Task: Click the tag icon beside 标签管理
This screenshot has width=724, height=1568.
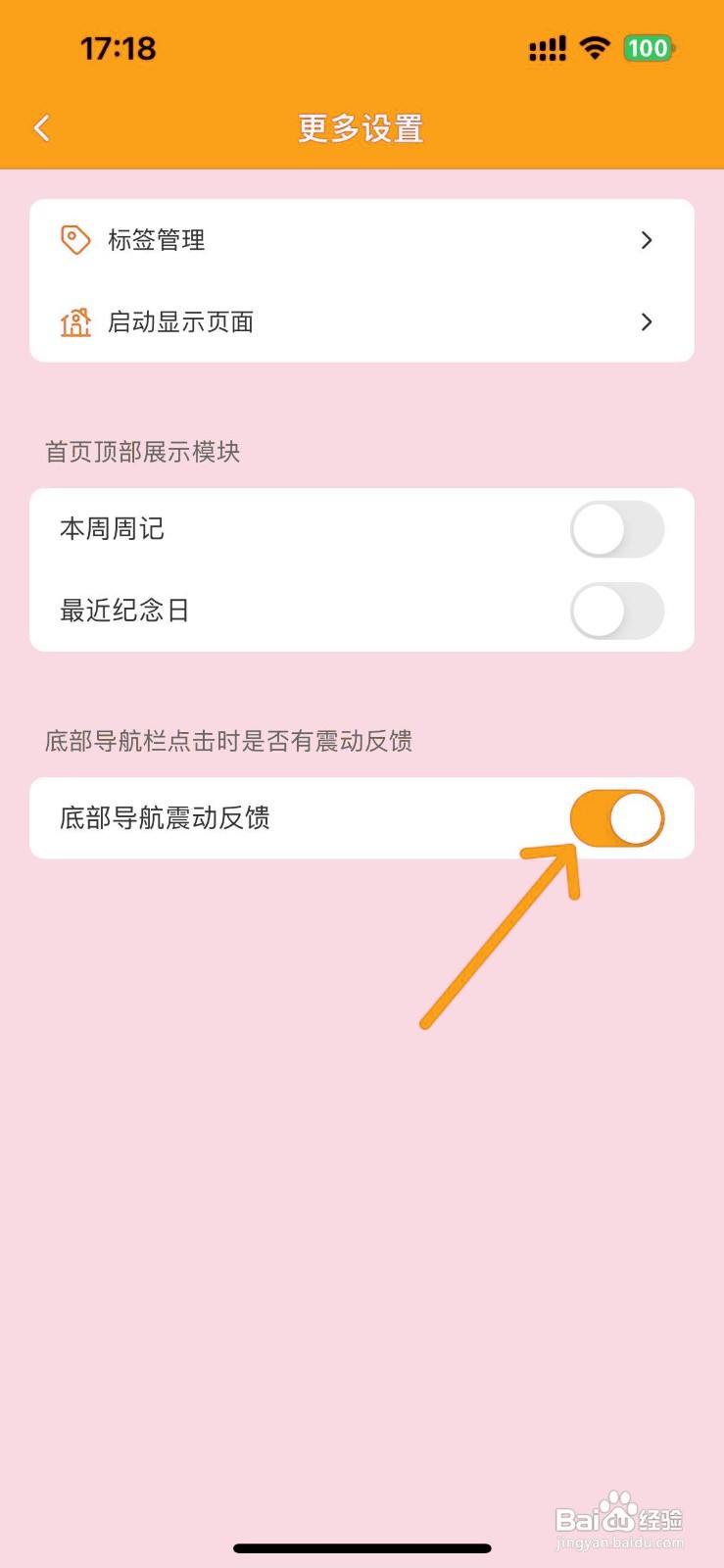Action: 75,239
